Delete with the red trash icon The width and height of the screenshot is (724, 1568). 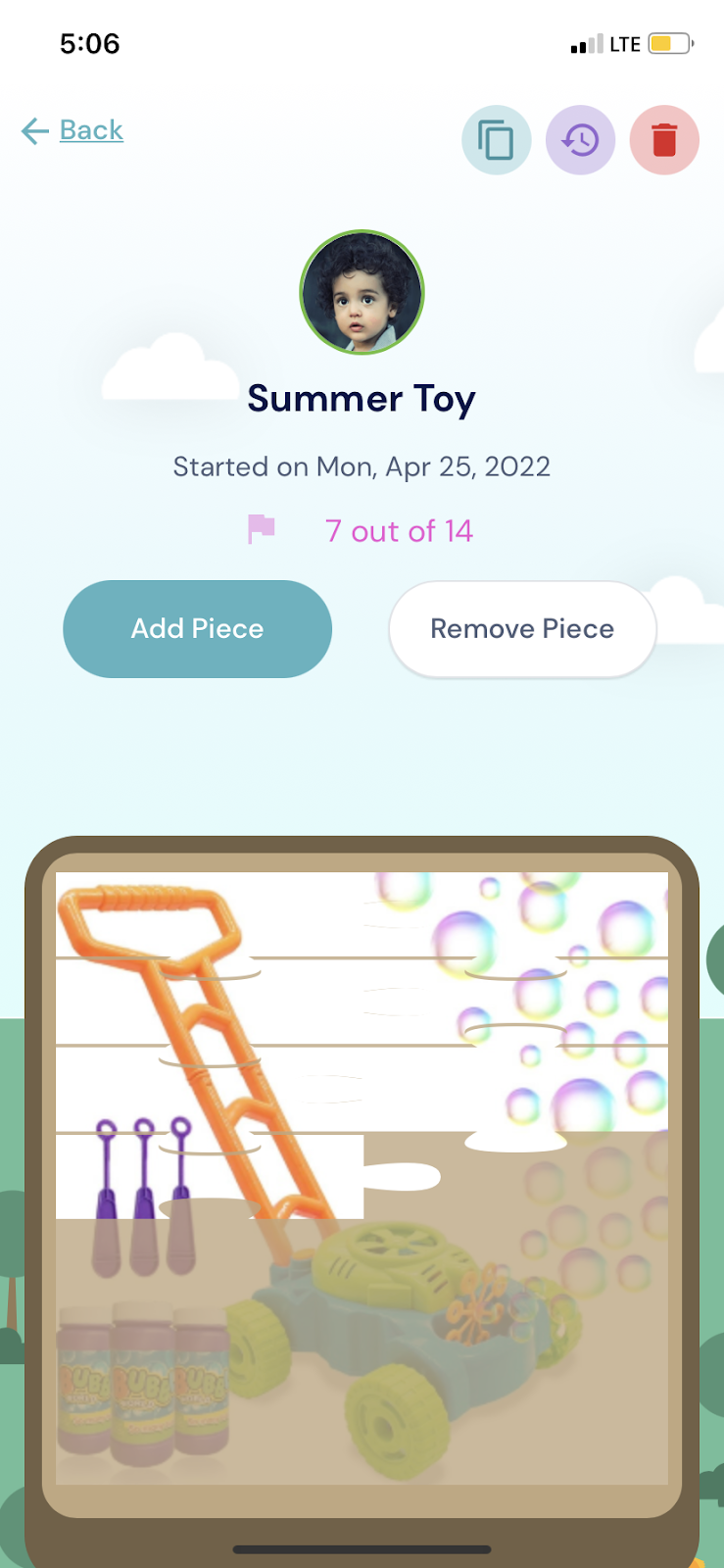[x=664, y=140]
